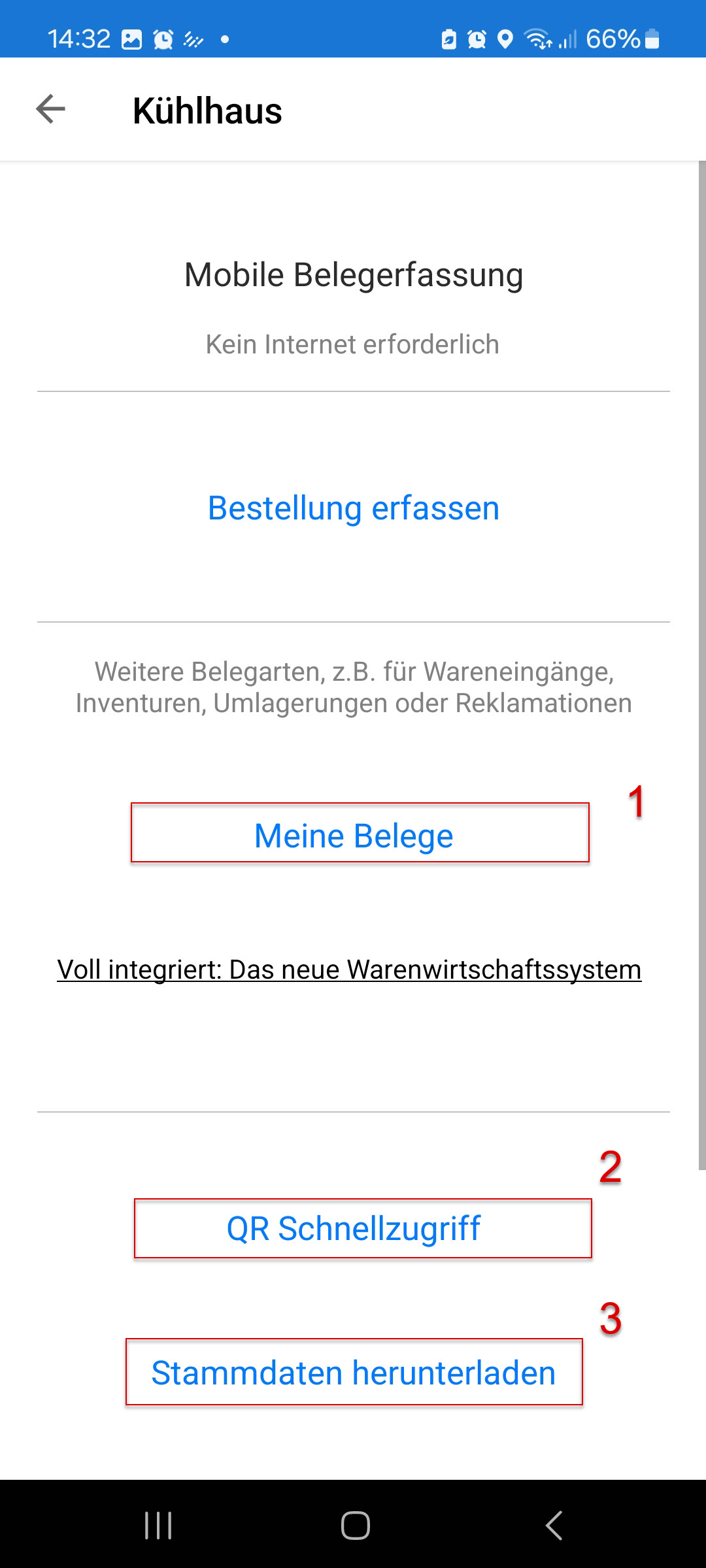The image size is (706, 1568).
Task: Open the Warenwirtschaftssystem link
Action: 349,970
